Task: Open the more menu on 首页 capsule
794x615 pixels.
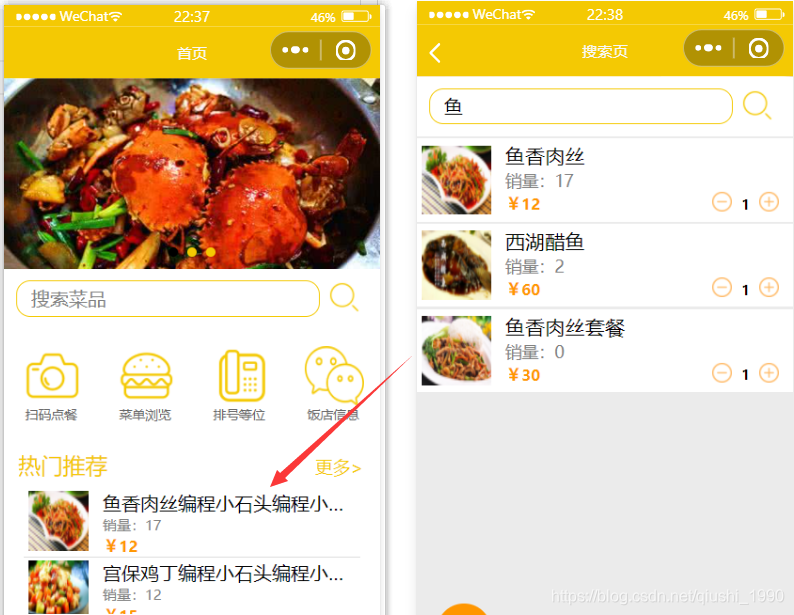Action: click(296, 50)
